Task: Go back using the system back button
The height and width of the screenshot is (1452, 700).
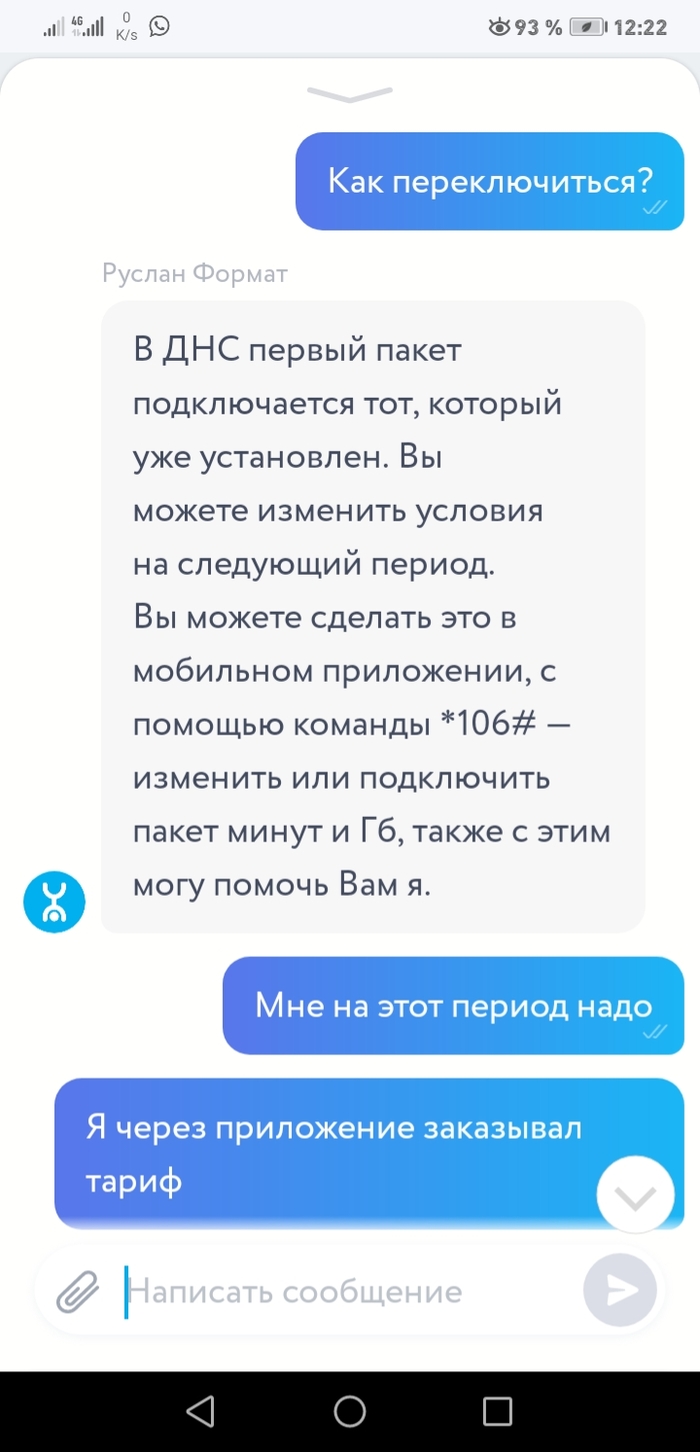Action: click(200, 1411)
